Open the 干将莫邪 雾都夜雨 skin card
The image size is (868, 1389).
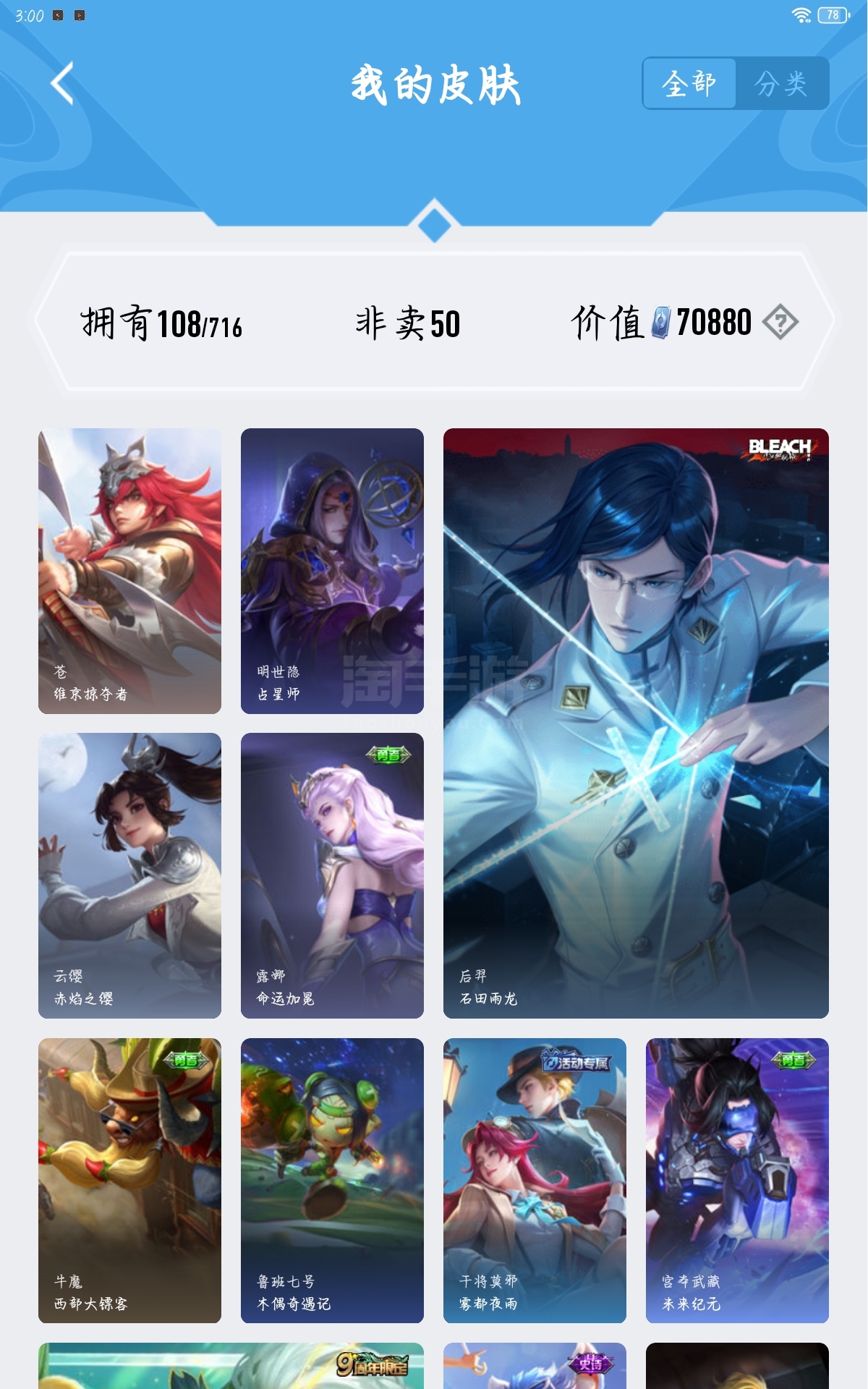[x=535, y=1181]
